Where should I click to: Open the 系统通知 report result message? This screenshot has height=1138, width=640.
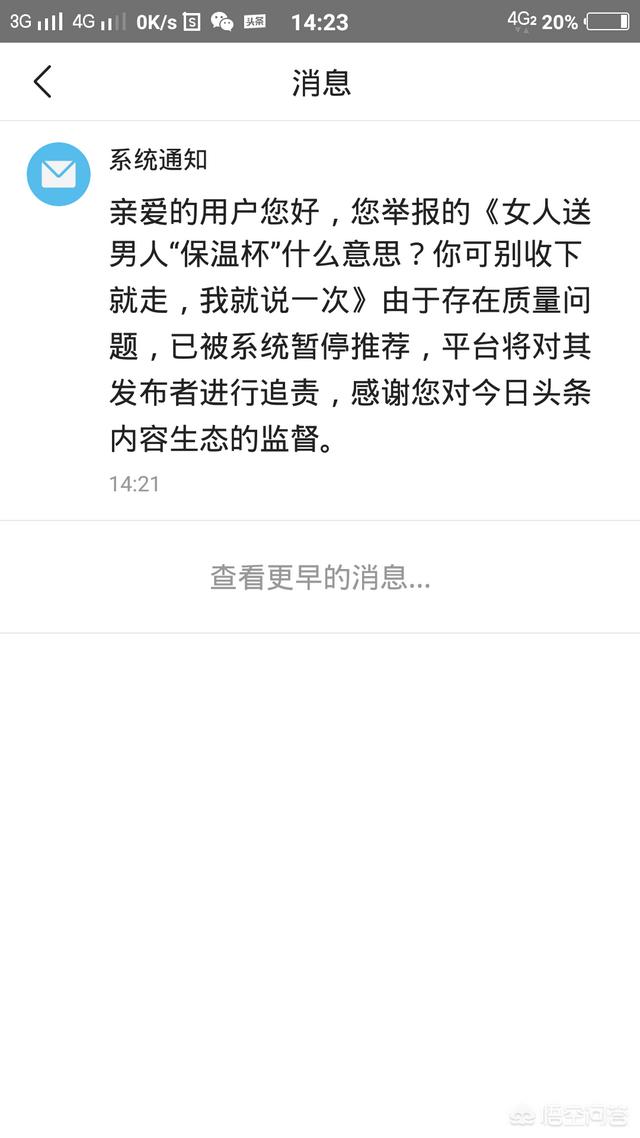[350, 327]
